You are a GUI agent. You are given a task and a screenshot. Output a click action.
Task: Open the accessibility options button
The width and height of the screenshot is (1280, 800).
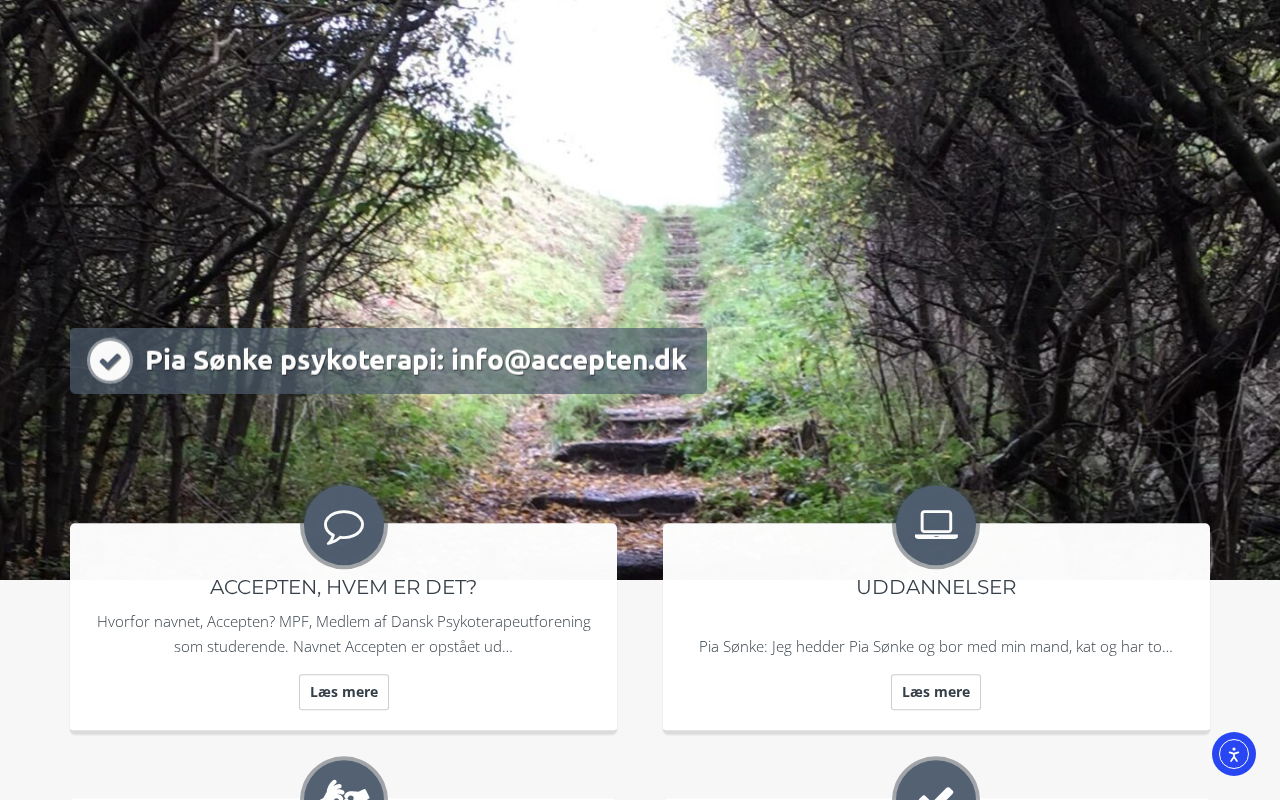(x=1233, y=754)
